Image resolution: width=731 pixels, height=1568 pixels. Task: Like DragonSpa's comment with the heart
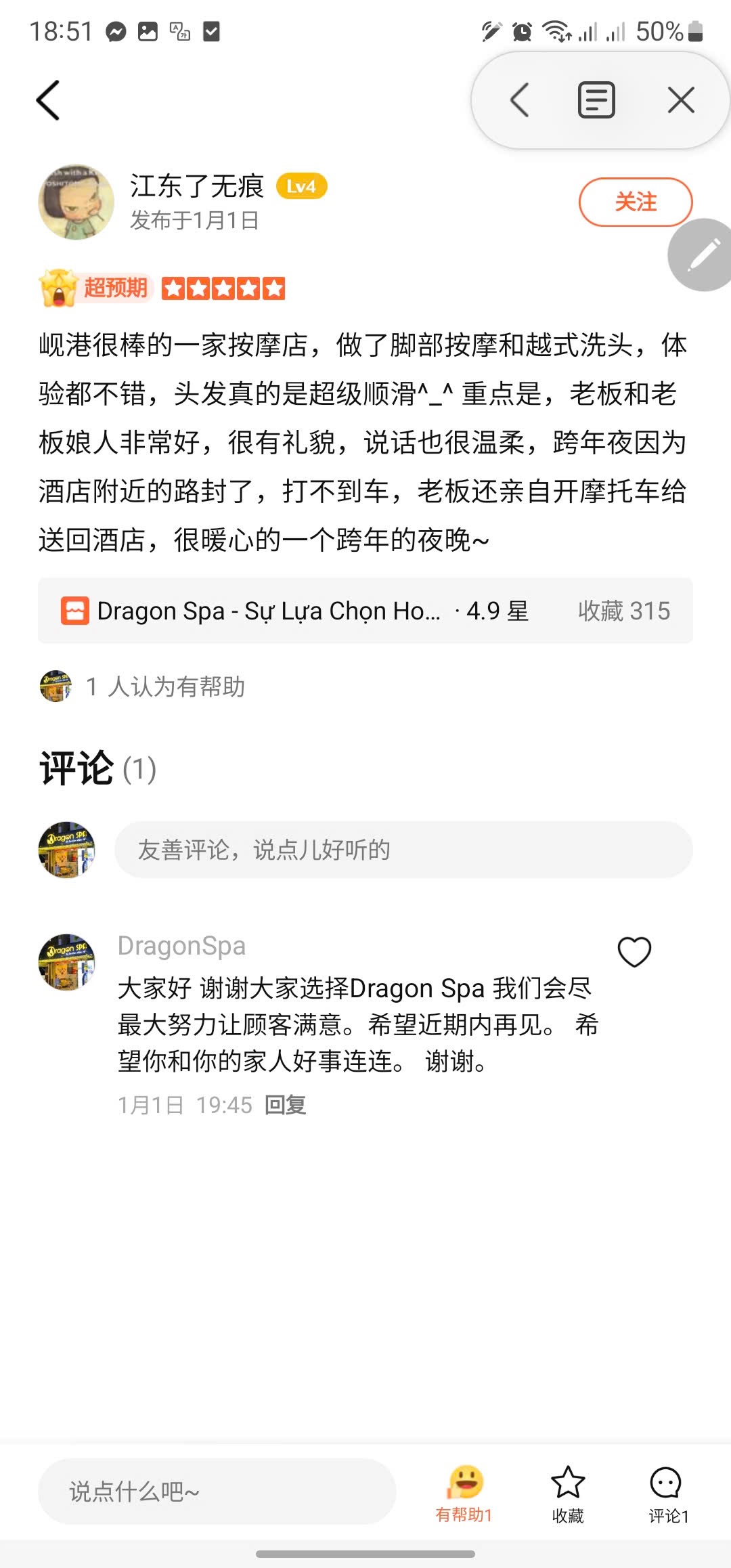click(634, 952)
